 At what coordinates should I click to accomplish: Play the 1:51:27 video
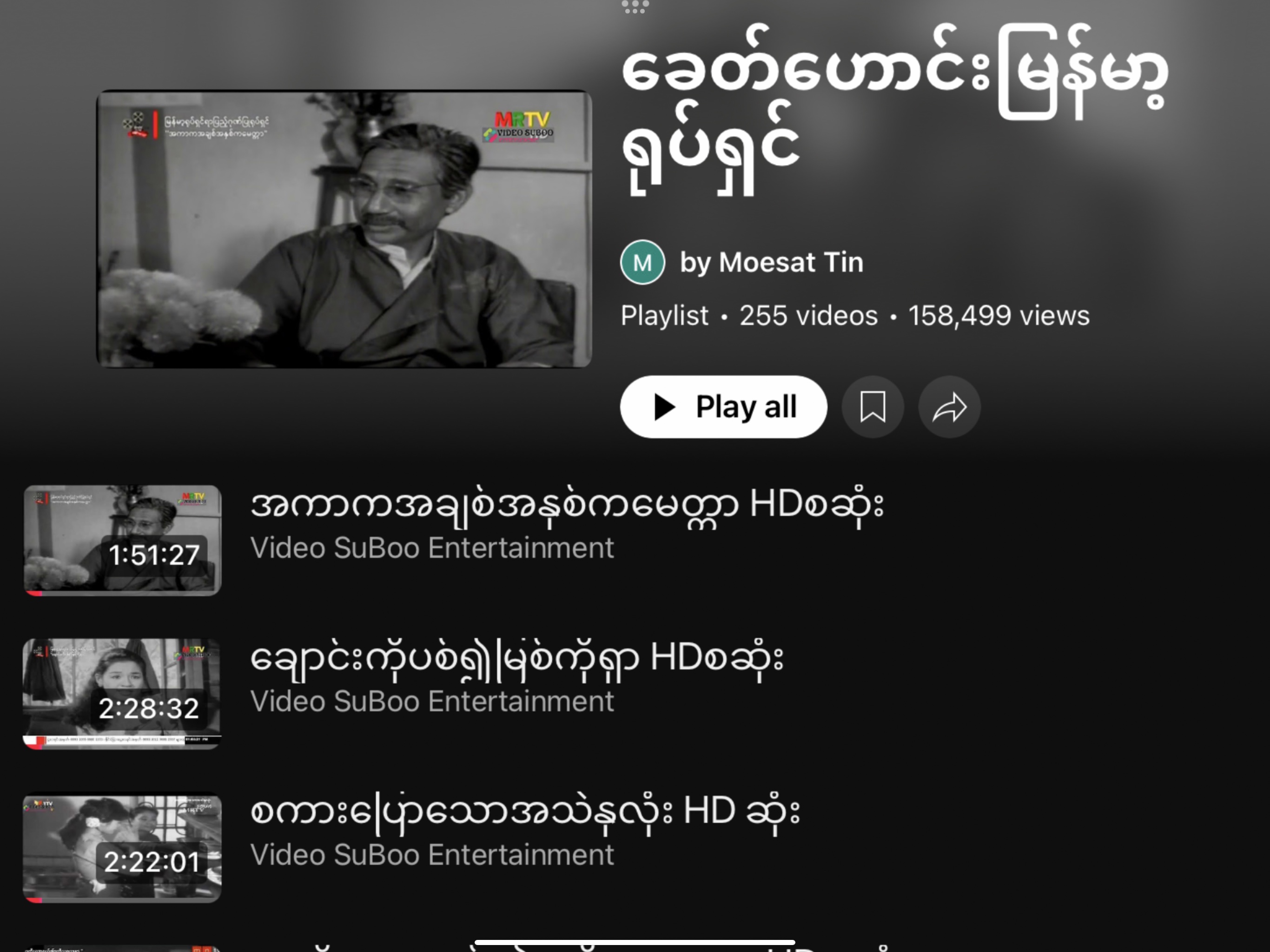click(x=122, y=540)
